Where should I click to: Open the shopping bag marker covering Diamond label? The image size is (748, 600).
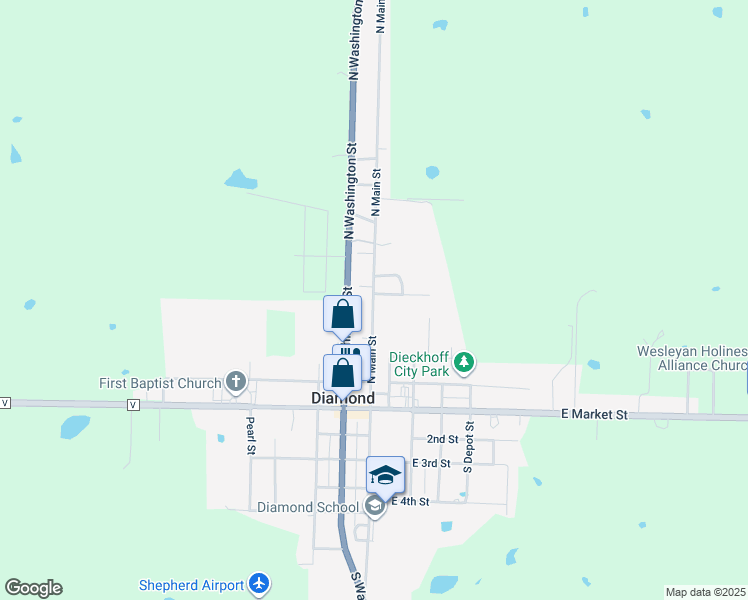(342, 372)
